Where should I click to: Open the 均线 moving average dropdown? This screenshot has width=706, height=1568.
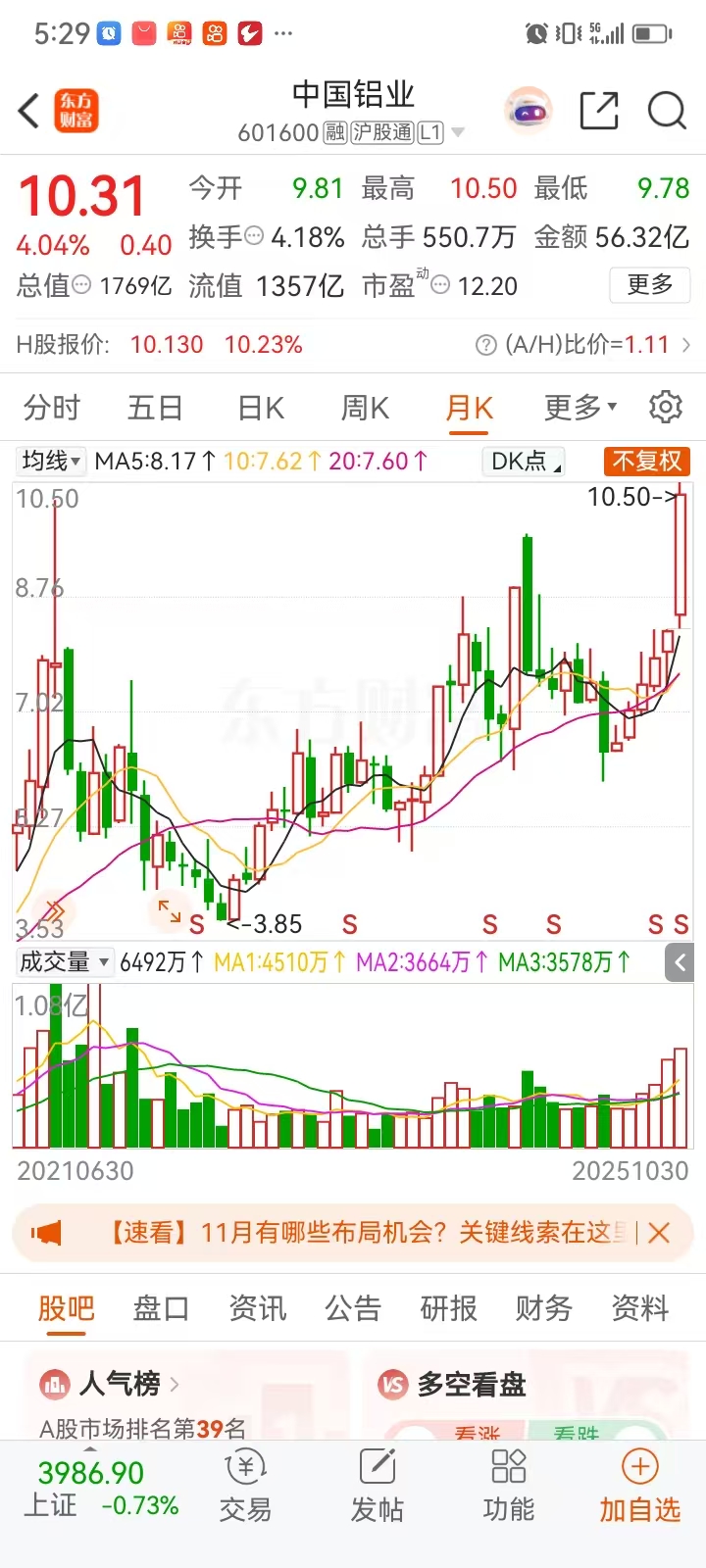point(50,461)
